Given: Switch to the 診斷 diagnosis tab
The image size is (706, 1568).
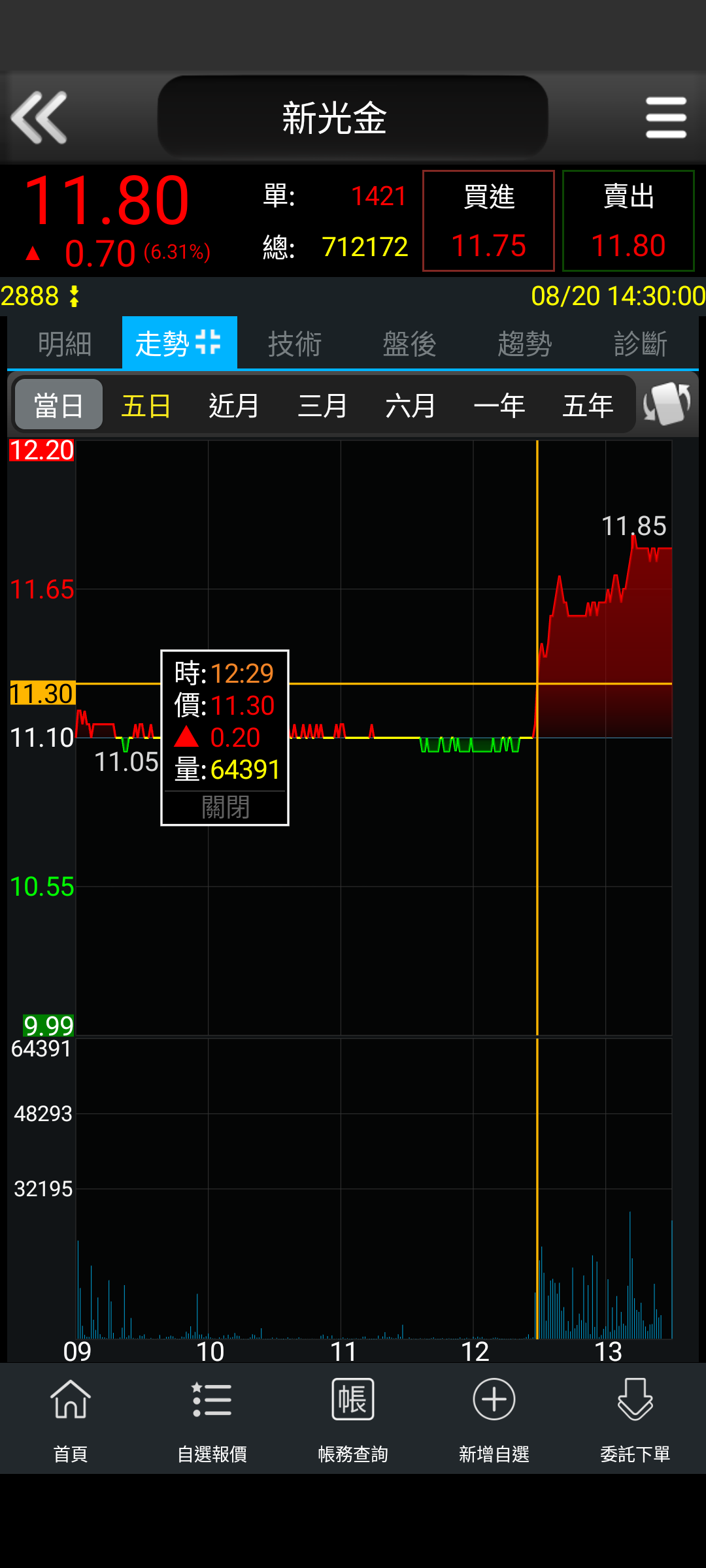Looking at the screenshot, I should click(640, 344).
